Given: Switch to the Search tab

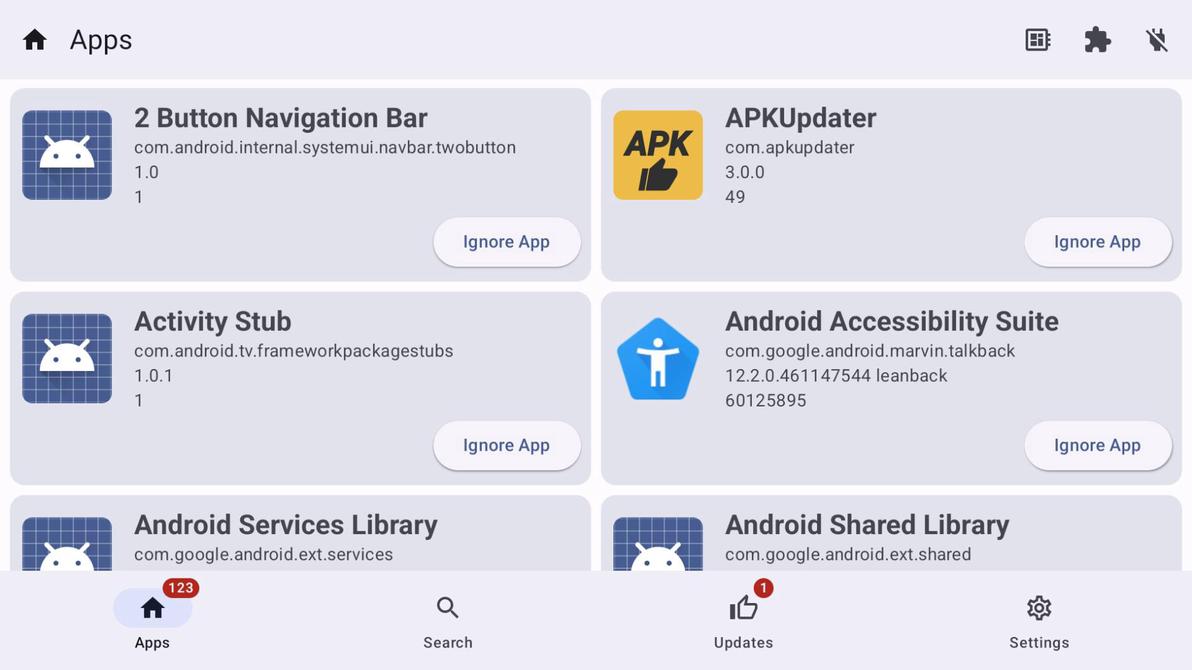Looking at the screenshot, I should click(x=447, y=621).
